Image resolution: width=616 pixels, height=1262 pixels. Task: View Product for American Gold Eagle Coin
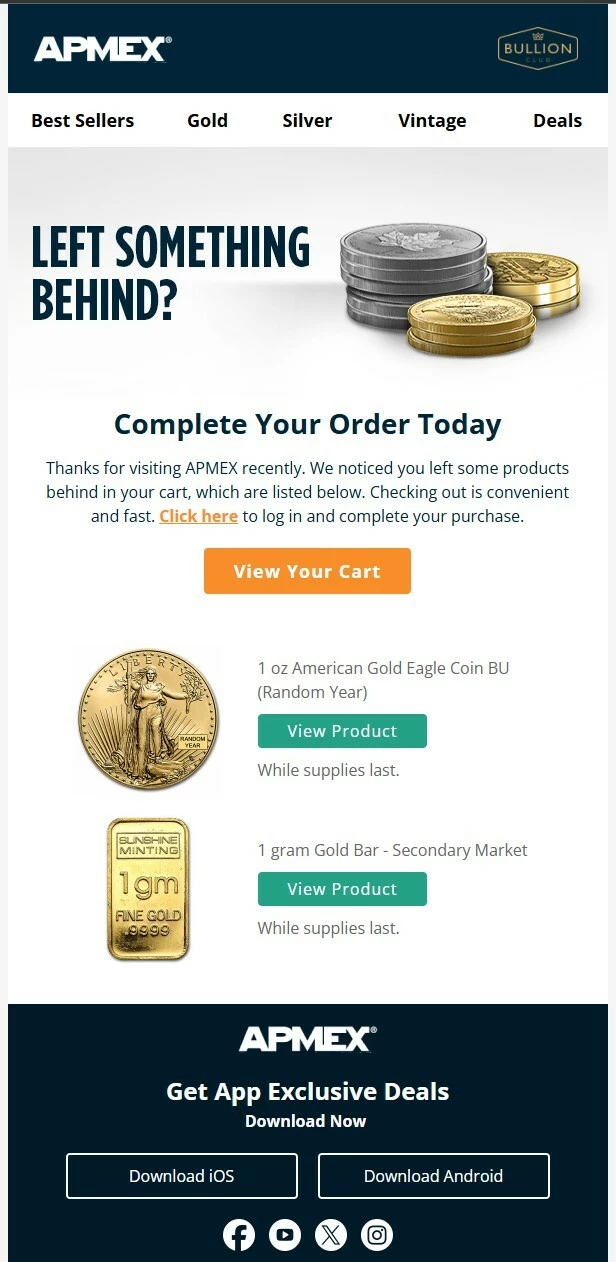click(x=342, y=731)
